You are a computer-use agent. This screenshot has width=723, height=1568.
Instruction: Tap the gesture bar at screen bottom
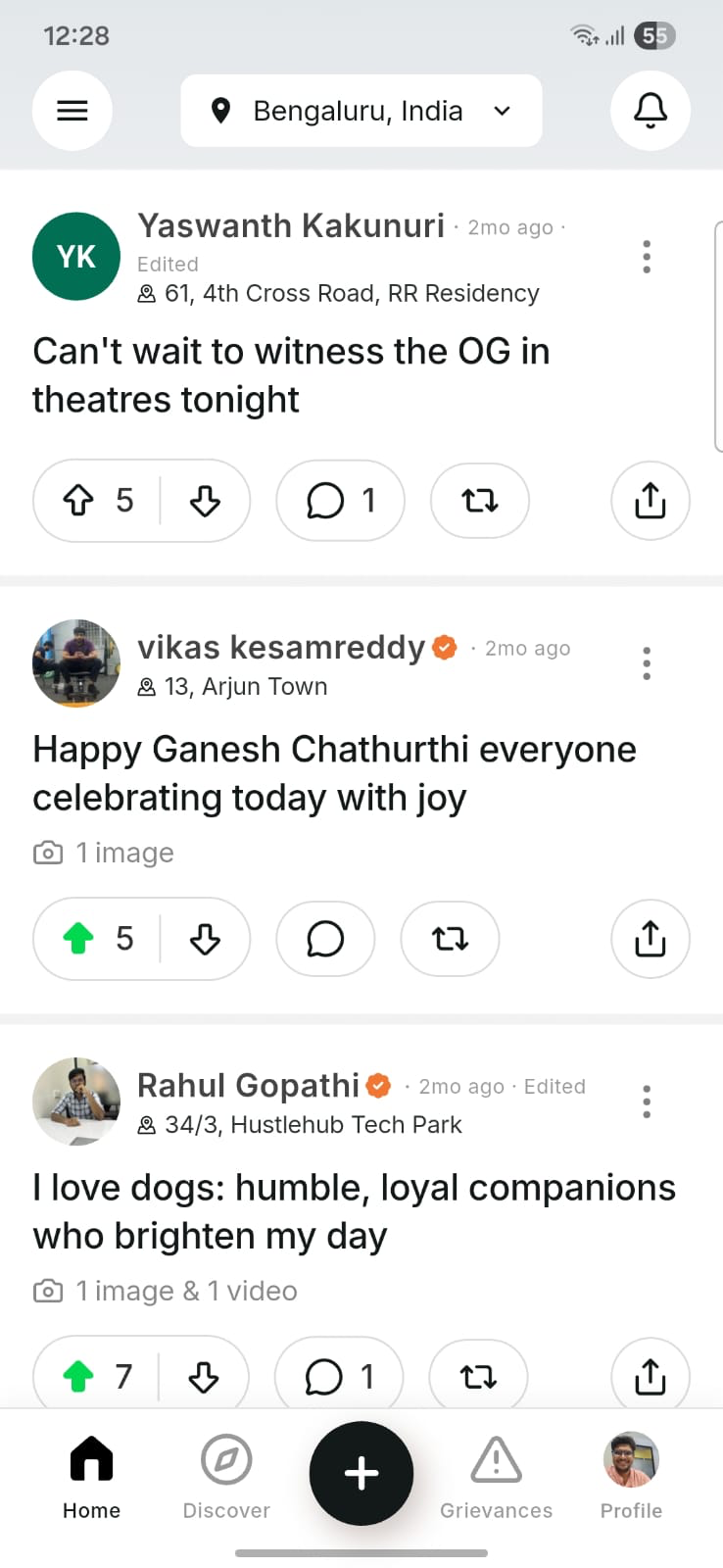coord(361,1551)
